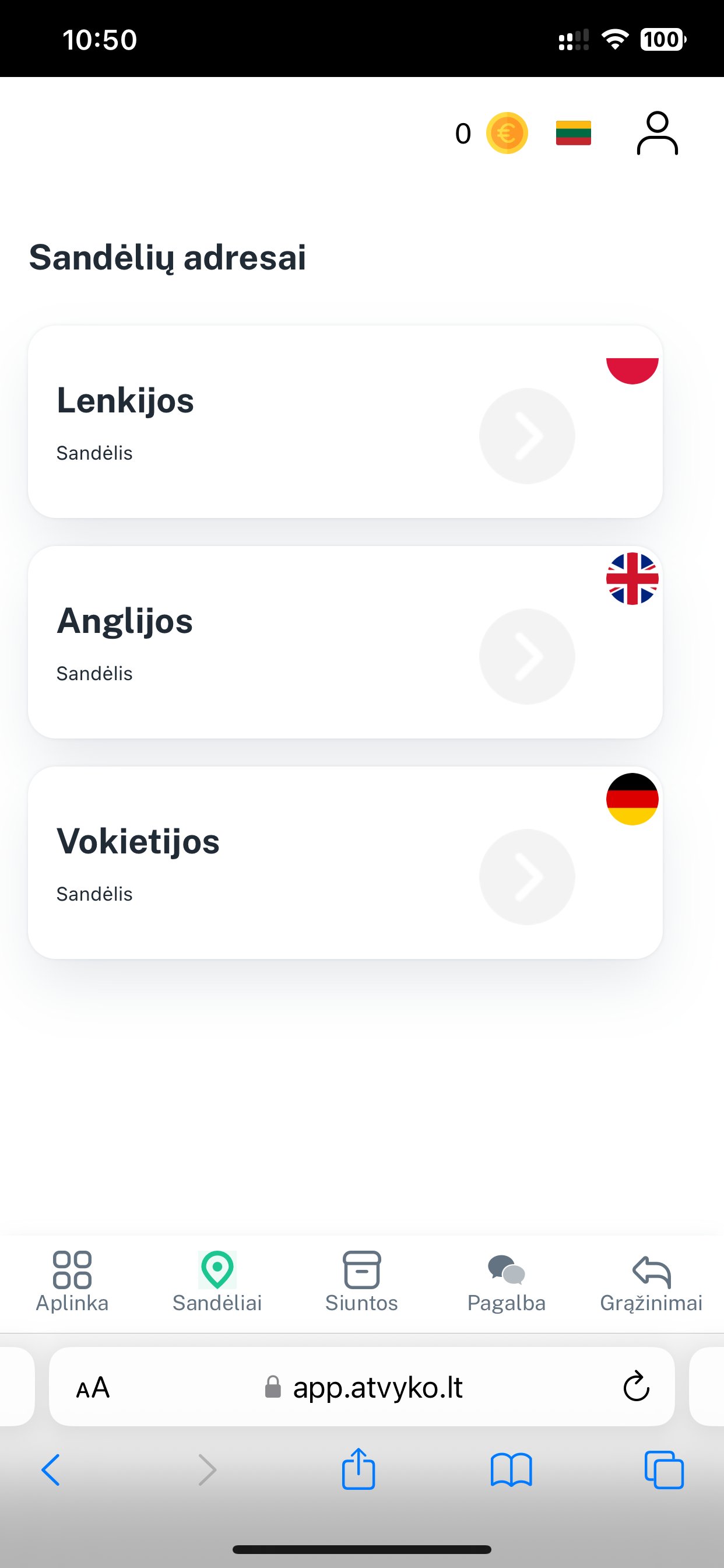Switch to the Aplinka tab
Image resolution: width=724 pixels, height=1568 pixels.
pos(72,1282)
